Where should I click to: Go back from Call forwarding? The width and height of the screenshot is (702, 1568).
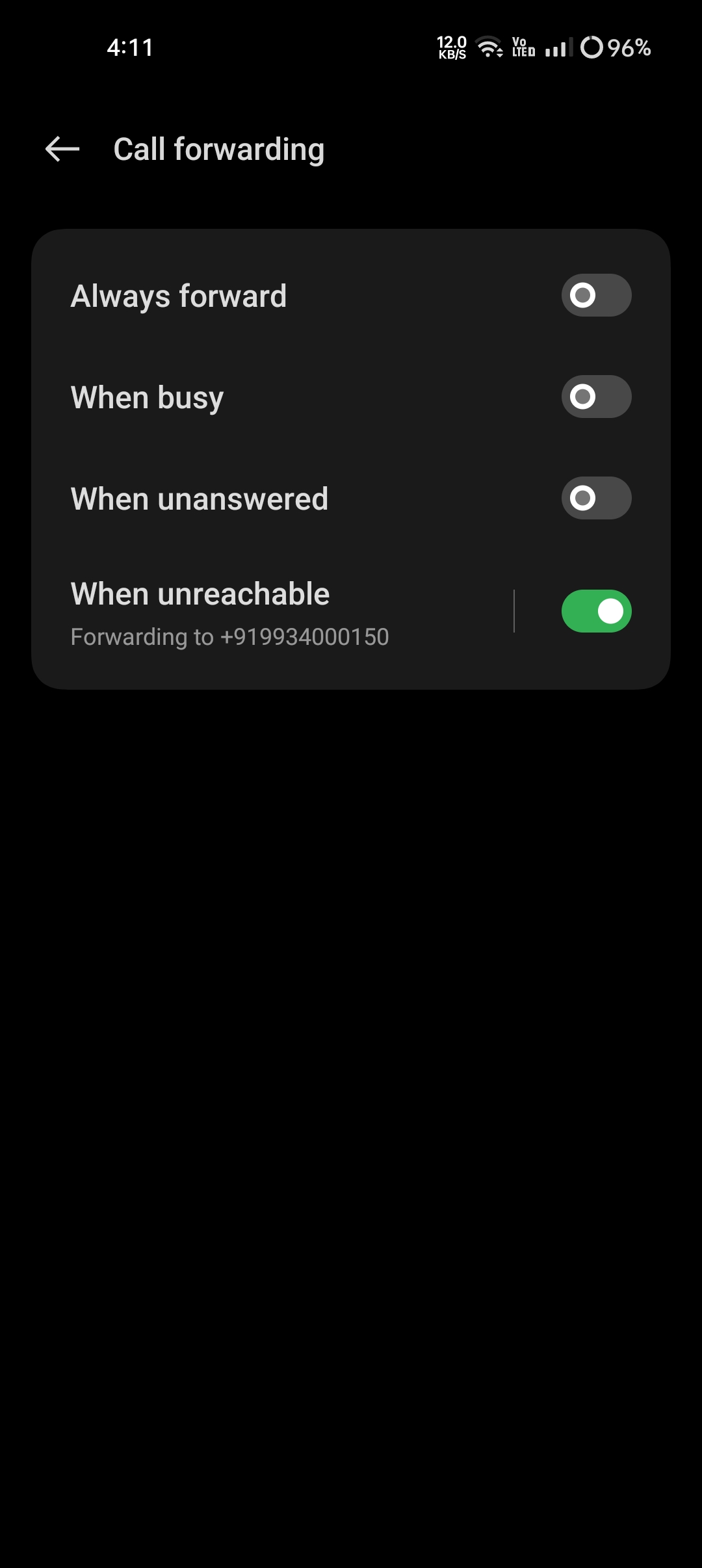(62, 149)
